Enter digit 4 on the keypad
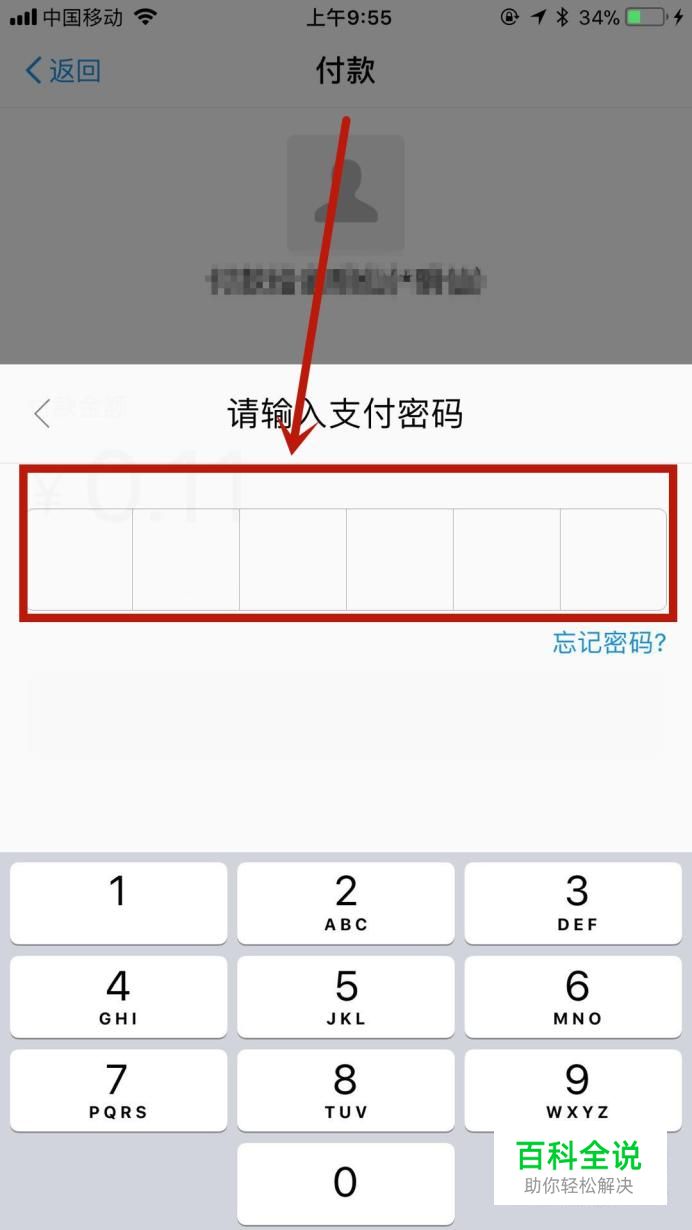The height and width of the screenshot is (1230, 692). click(x=118, y=996)
